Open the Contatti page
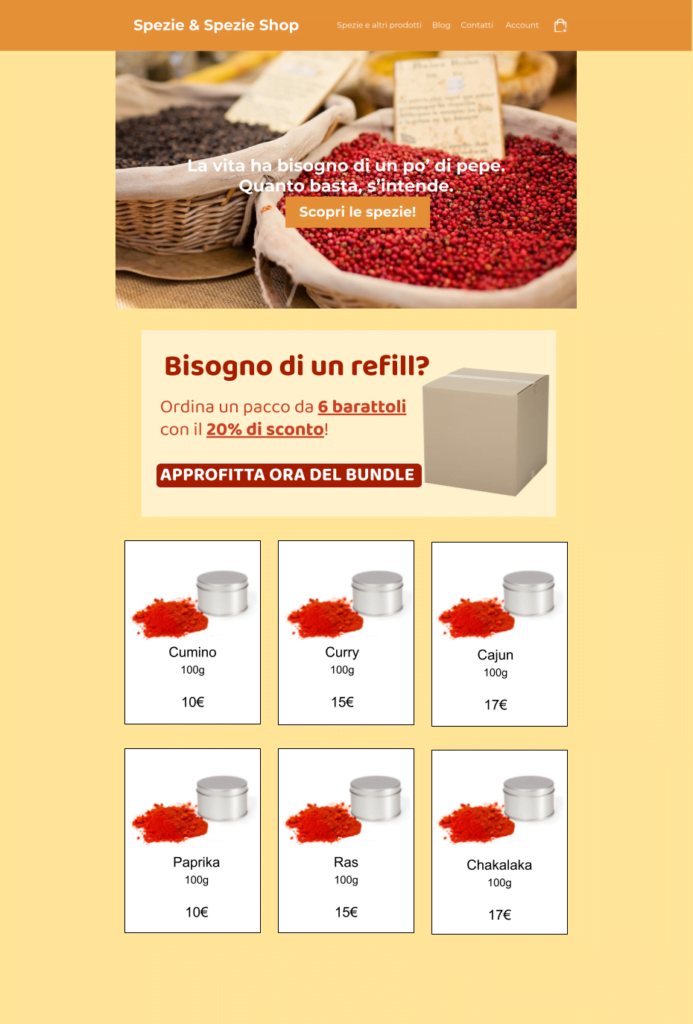Screen dimensions: 693x1024 (477, 25)
